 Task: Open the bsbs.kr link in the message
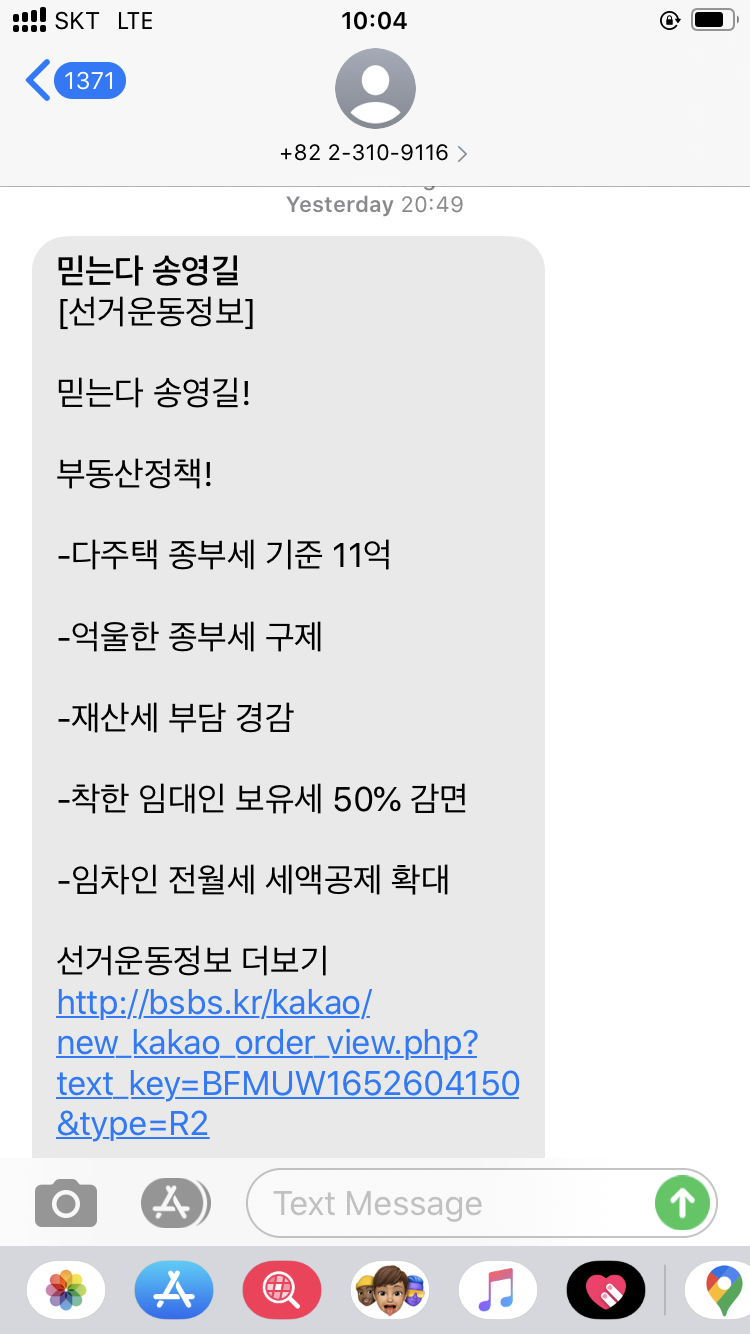[x=287, y=1061]
